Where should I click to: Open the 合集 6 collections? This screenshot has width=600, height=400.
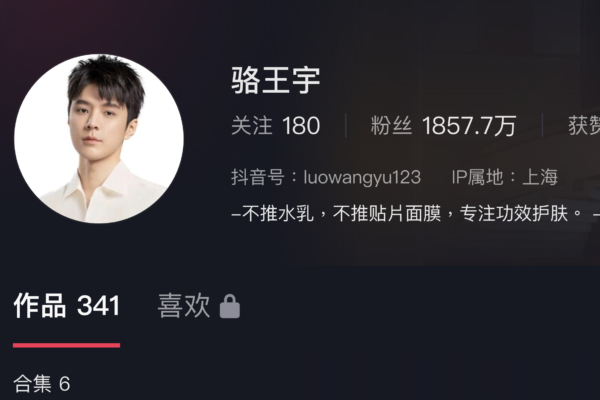pos(41,383)
